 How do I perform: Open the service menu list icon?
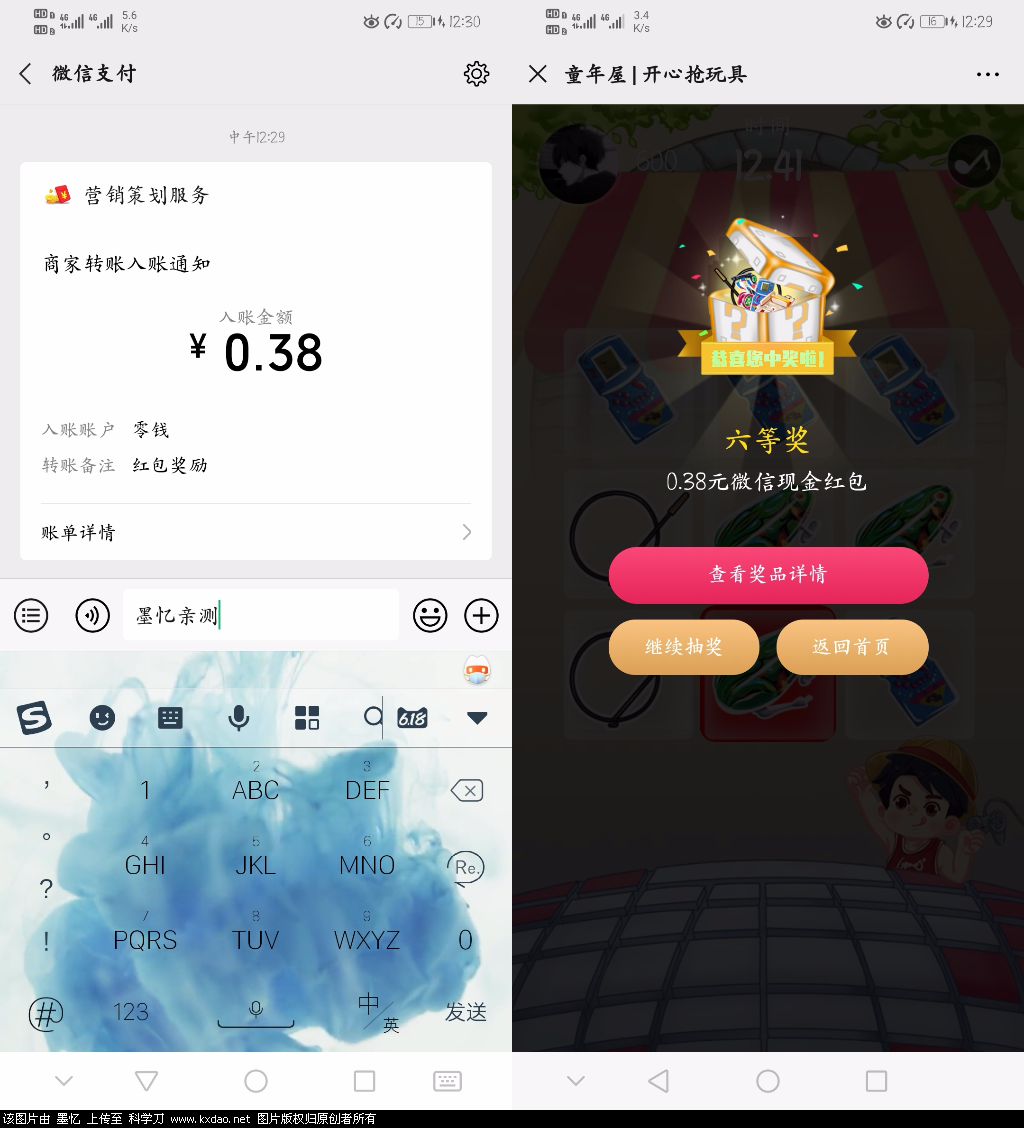[x=31, y=615]
